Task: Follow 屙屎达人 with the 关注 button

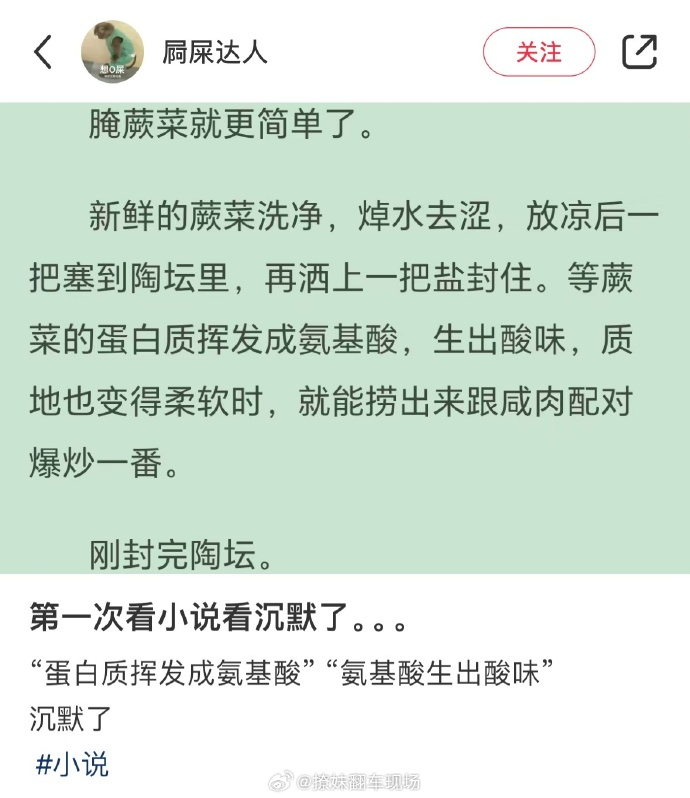Action: pyautogui.click(x=539, y=52)
